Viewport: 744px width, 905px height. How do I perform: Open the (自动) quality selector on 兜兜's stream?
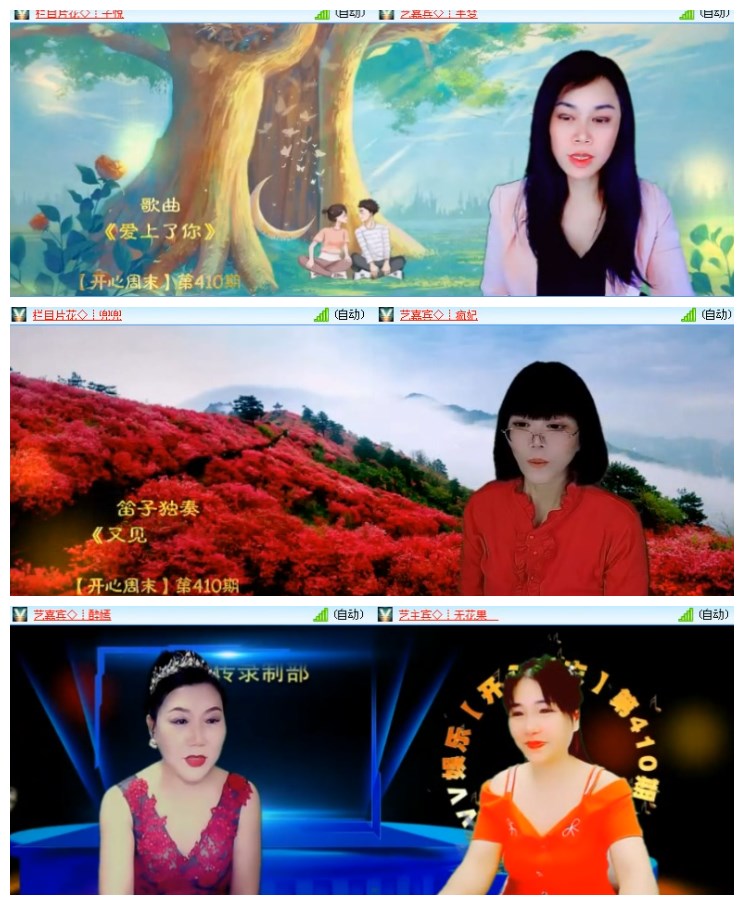point(350,313)
